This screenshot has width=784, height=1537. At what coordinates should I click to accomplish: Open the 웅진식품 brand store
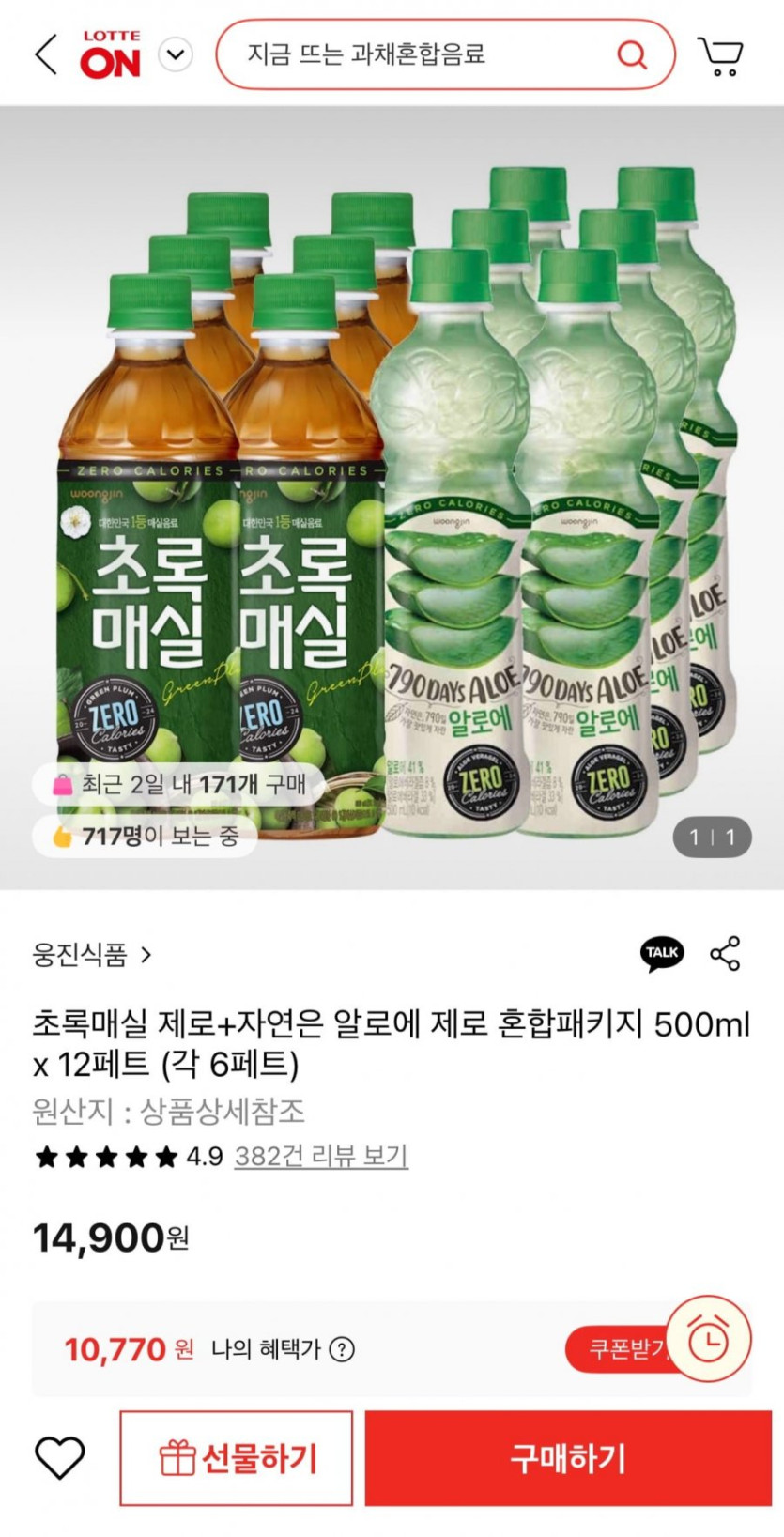tap(91, 956)
